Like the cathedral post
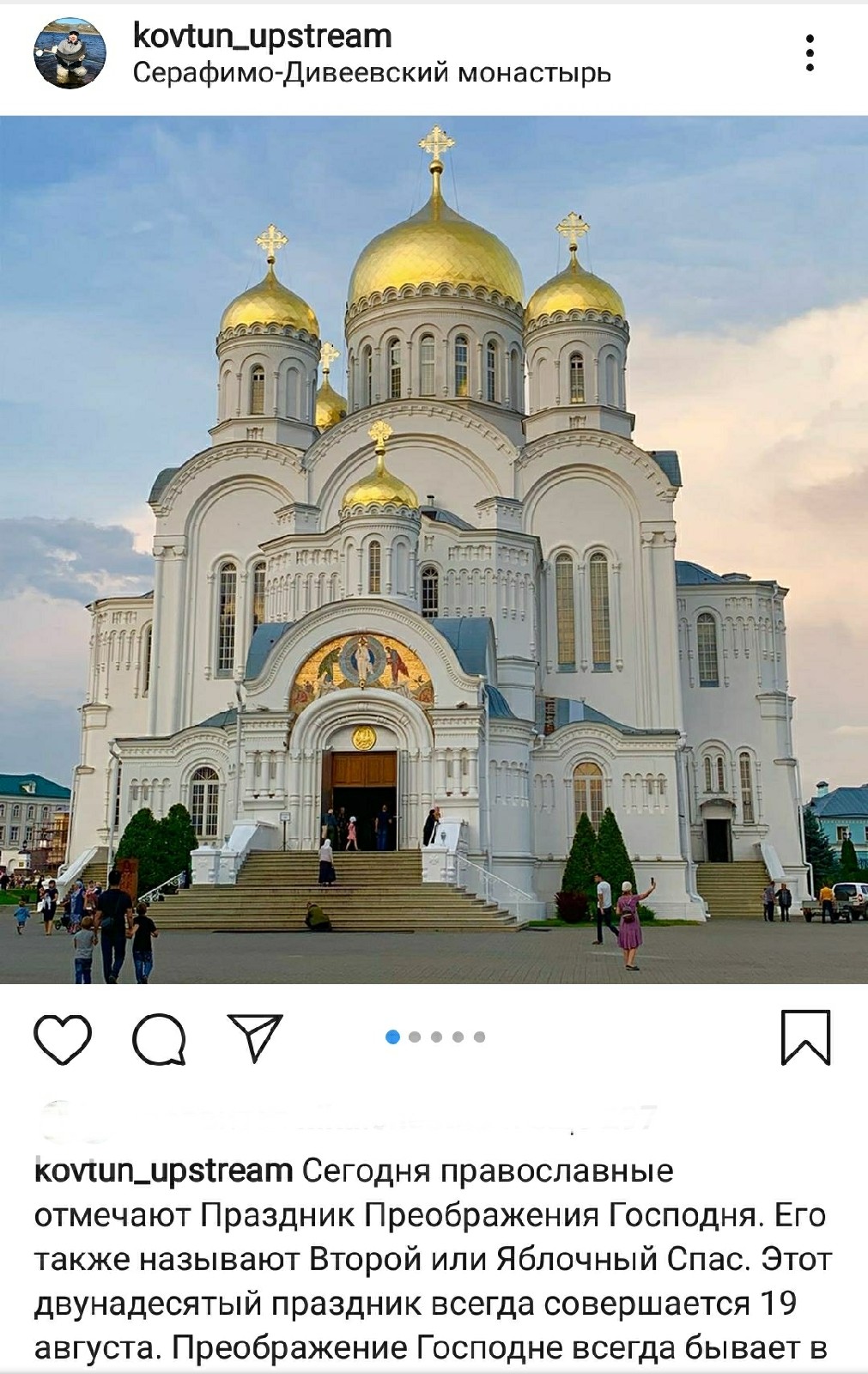The width and height of the screenshot is (868, 1374). pyautogui.click(x=63, y=1038)
